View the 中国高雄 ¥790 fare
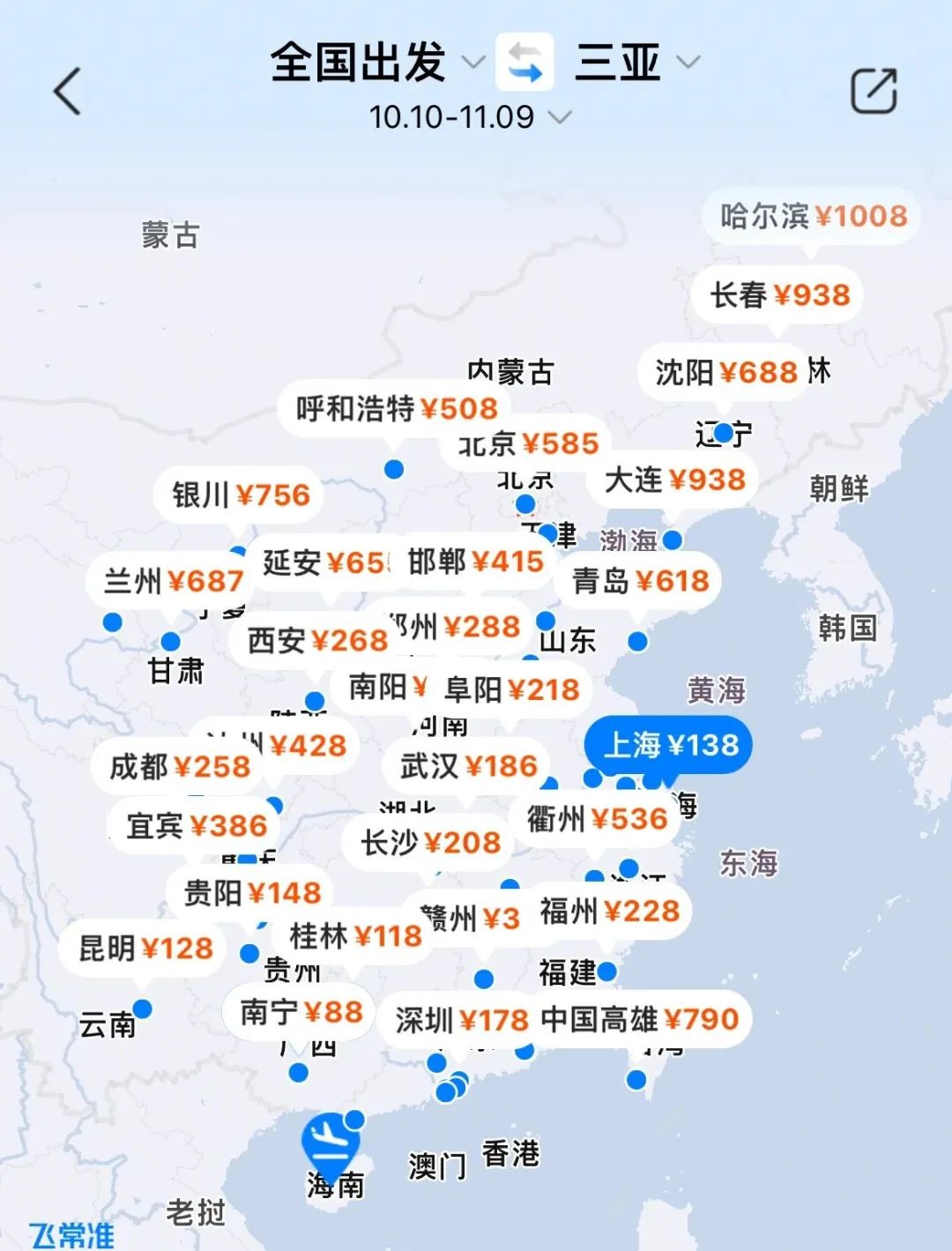The height and width of the screenshot is (1251, 952). tap(639, 1021)
